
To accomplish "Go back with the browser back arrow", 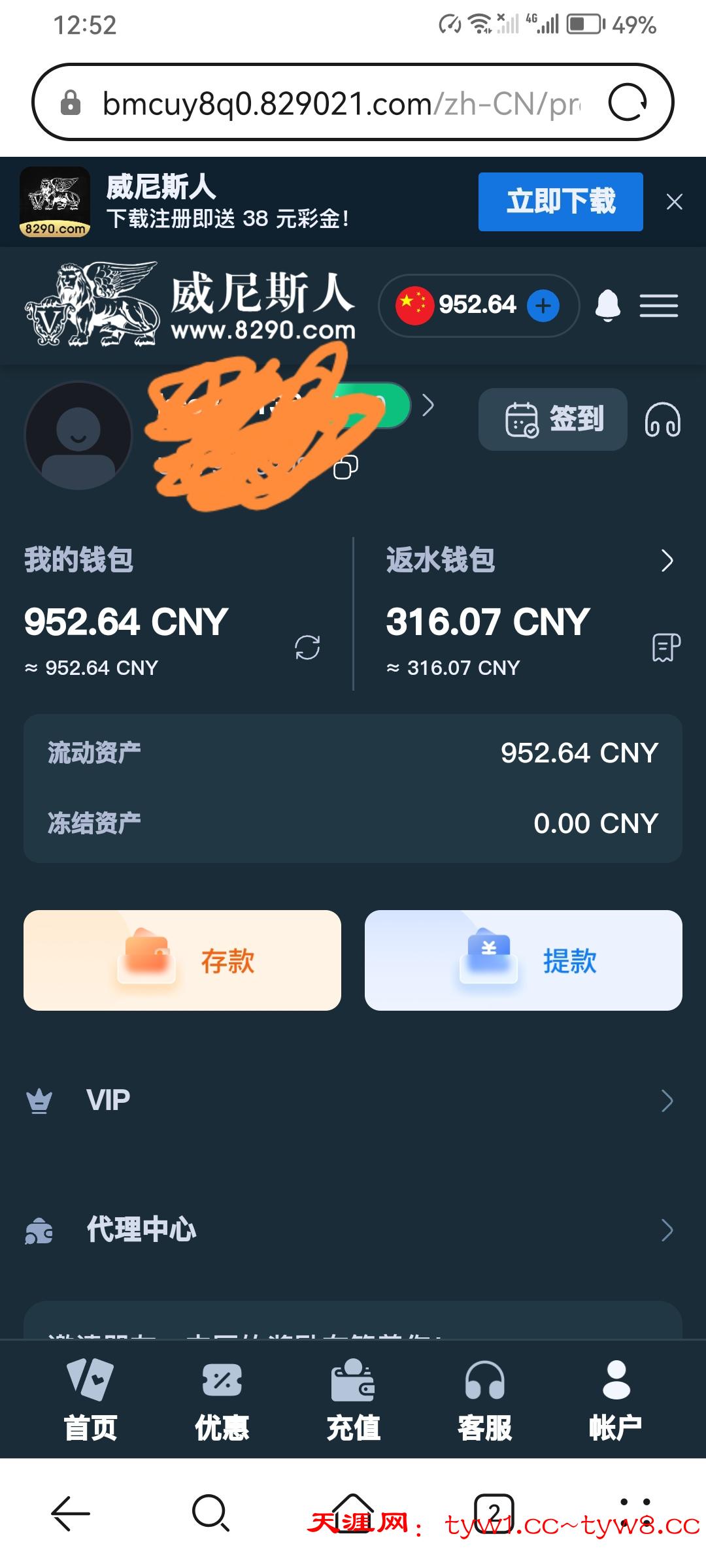I will pyautogui.click(x=70, y=1512).
